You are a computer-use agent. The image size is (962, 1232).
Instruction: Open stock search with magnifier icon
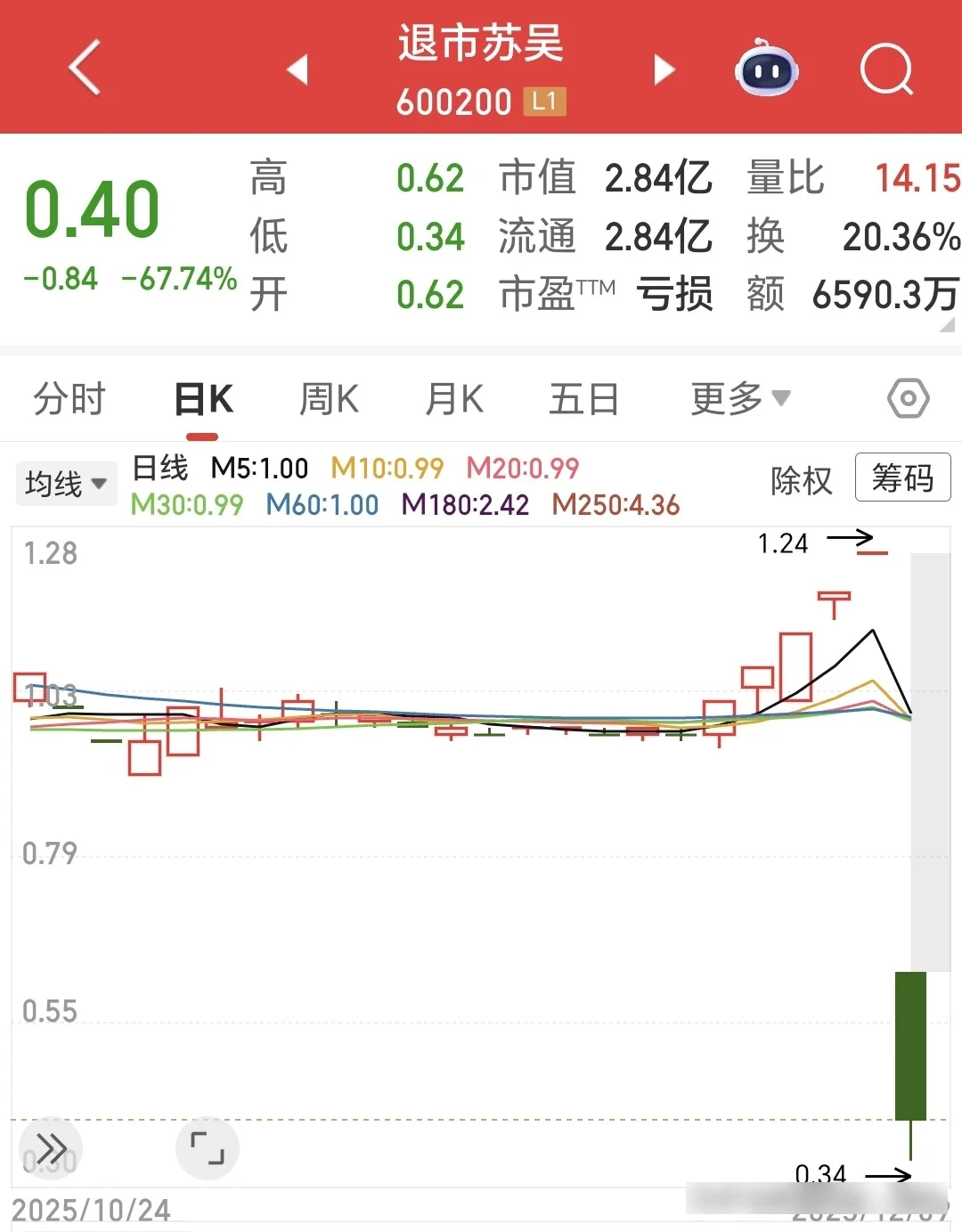(x=886, y=69)
